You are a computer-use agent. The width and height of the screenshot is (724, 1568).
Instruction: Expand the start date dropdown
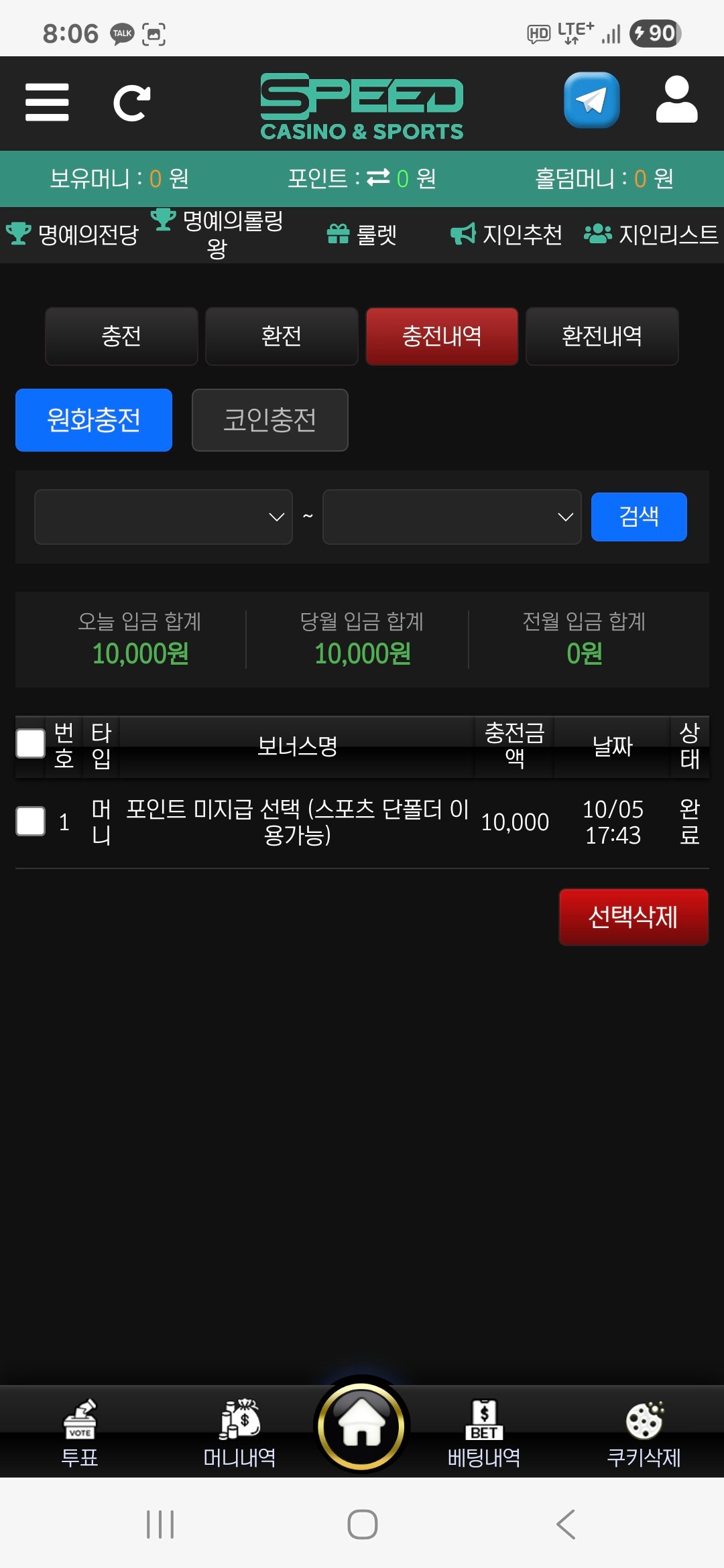pyautogui.click(x=164, y=517)
